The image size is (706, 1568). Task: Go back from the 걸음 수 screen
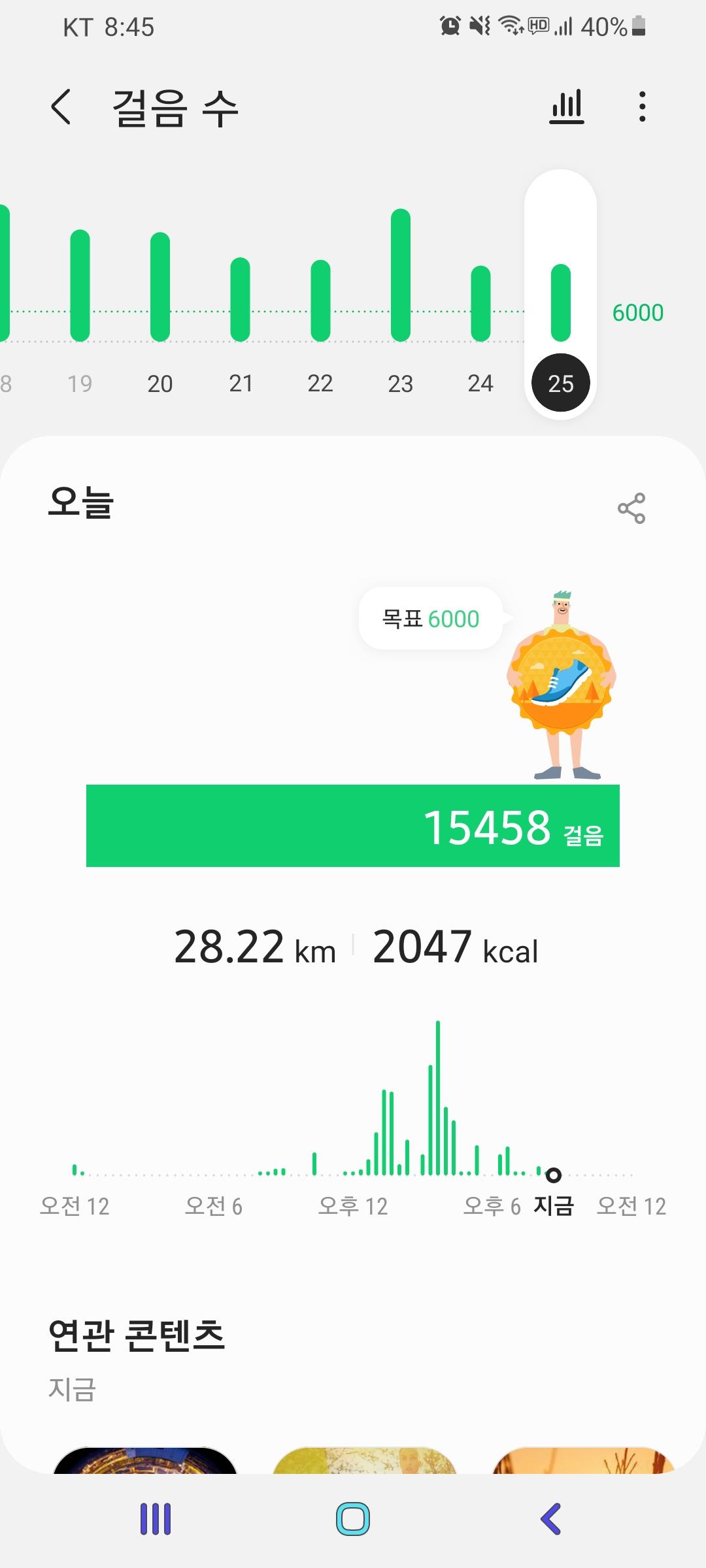[61, 107]
